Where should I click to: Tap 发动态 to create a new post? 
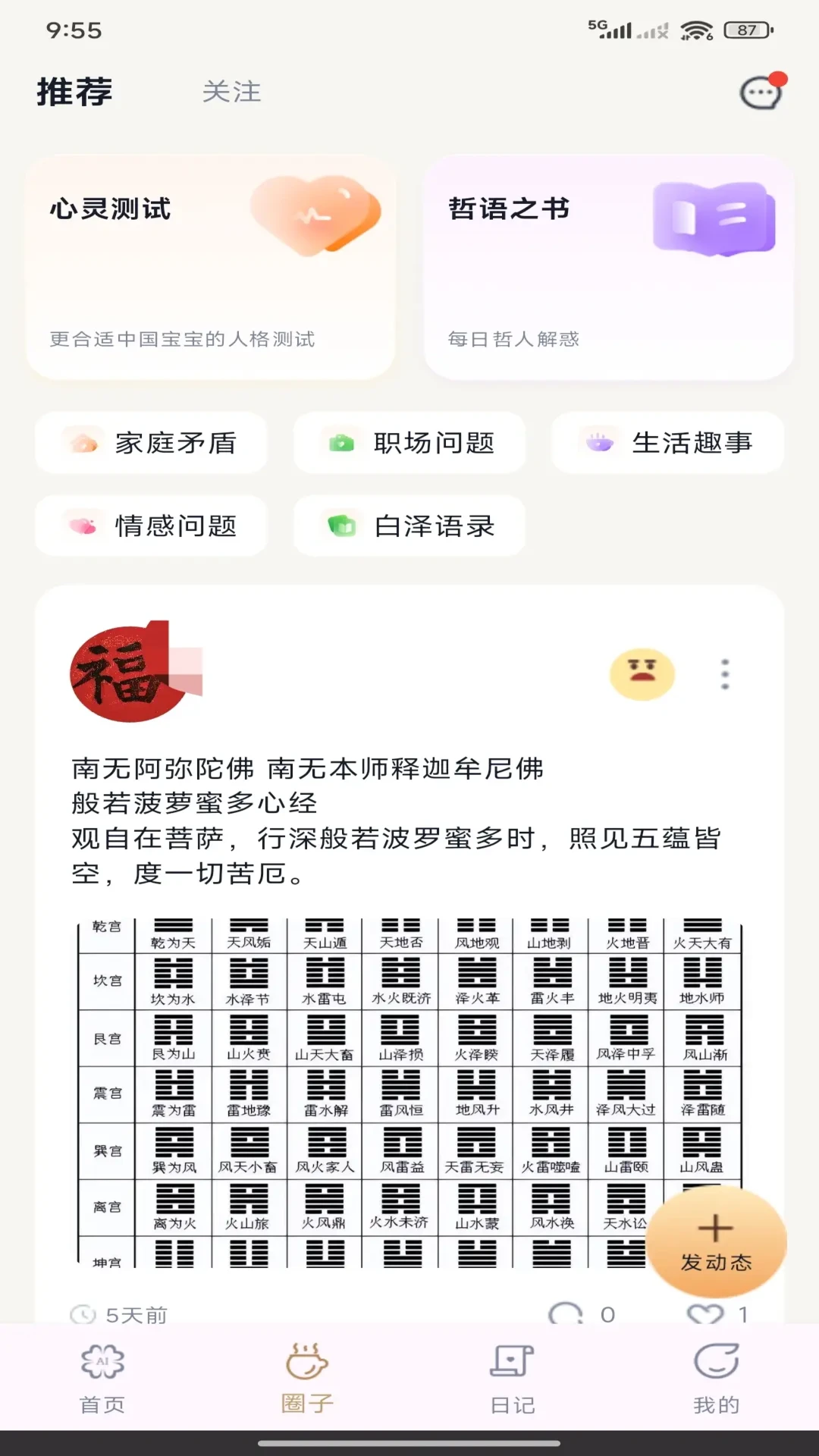pyautogui.click(x=716, y=1242)
